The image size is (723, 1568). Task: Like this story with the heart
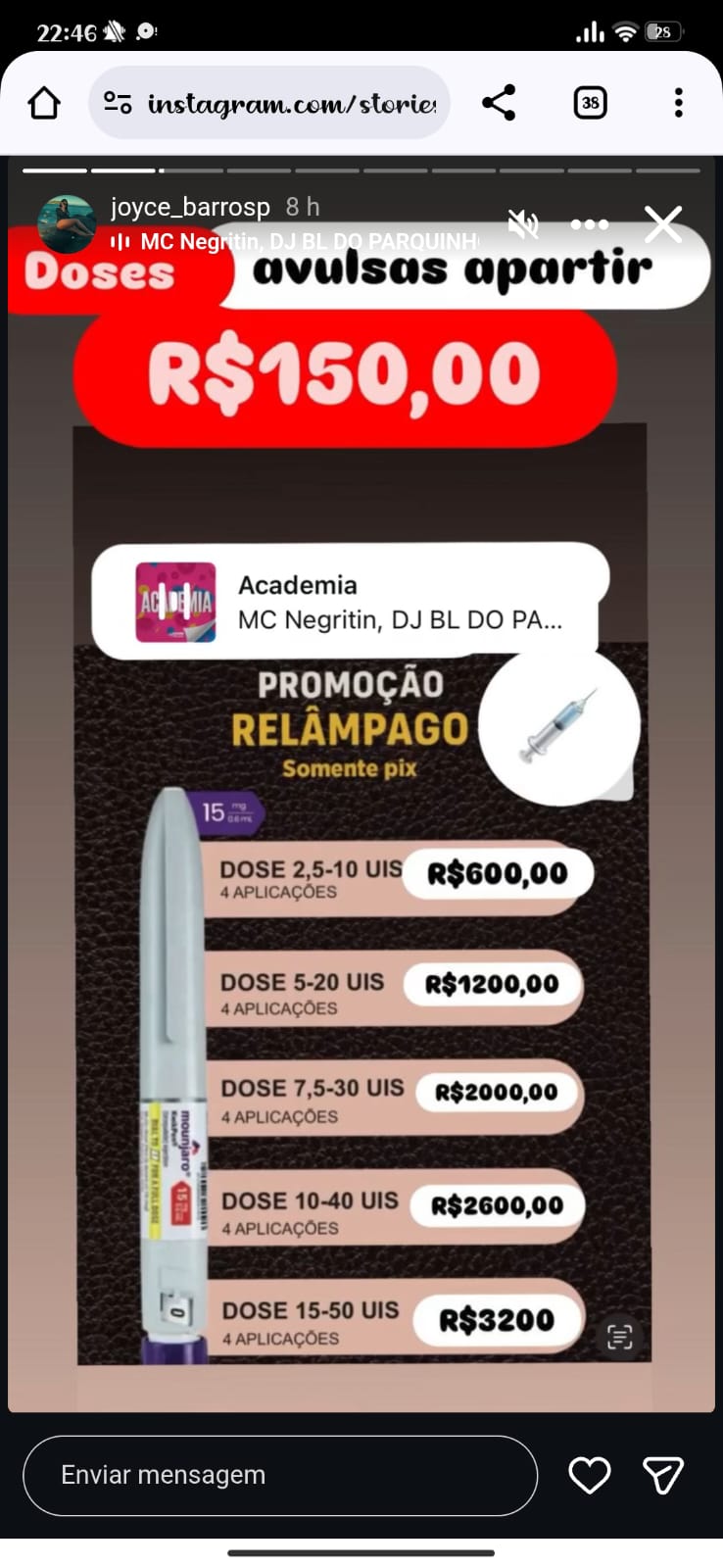coord(590,1475)
